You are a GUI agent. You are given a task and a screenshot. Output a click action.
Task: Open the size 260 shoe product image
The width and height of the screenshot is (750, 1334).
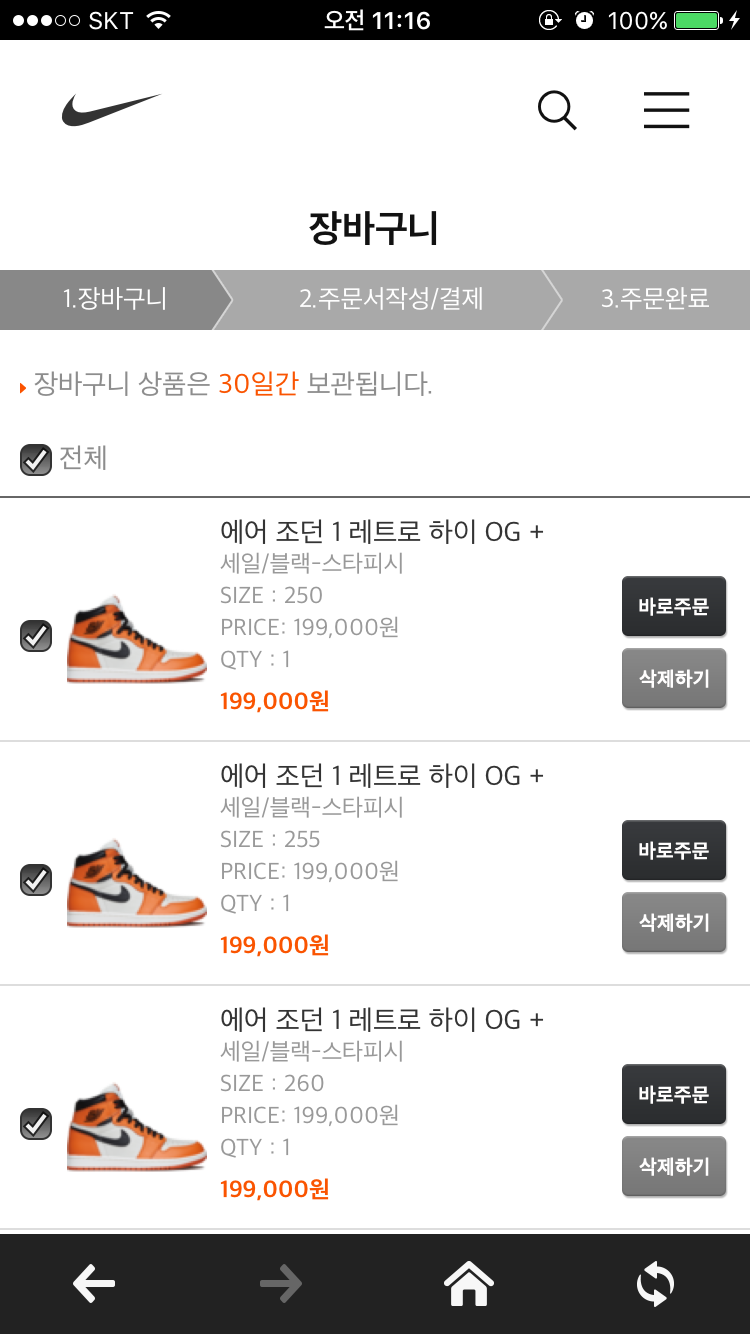tap(137, 1128)
